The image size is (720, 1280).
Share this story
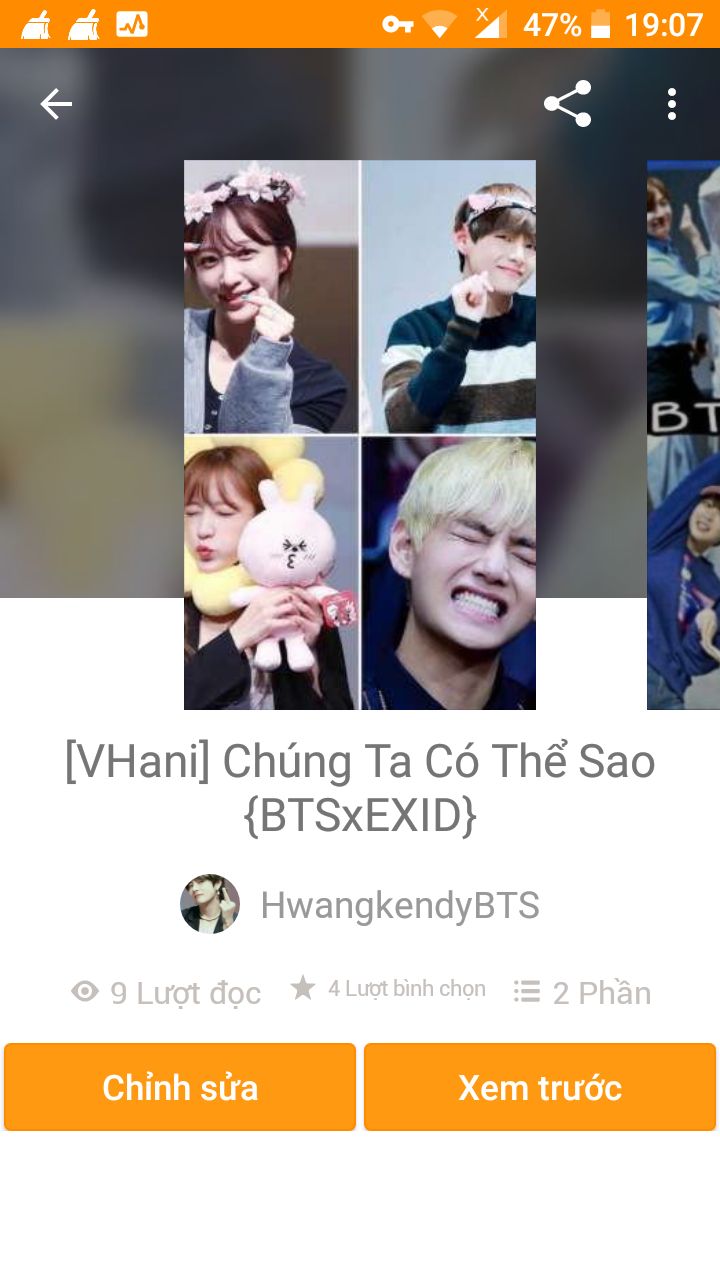click(567, 104)
